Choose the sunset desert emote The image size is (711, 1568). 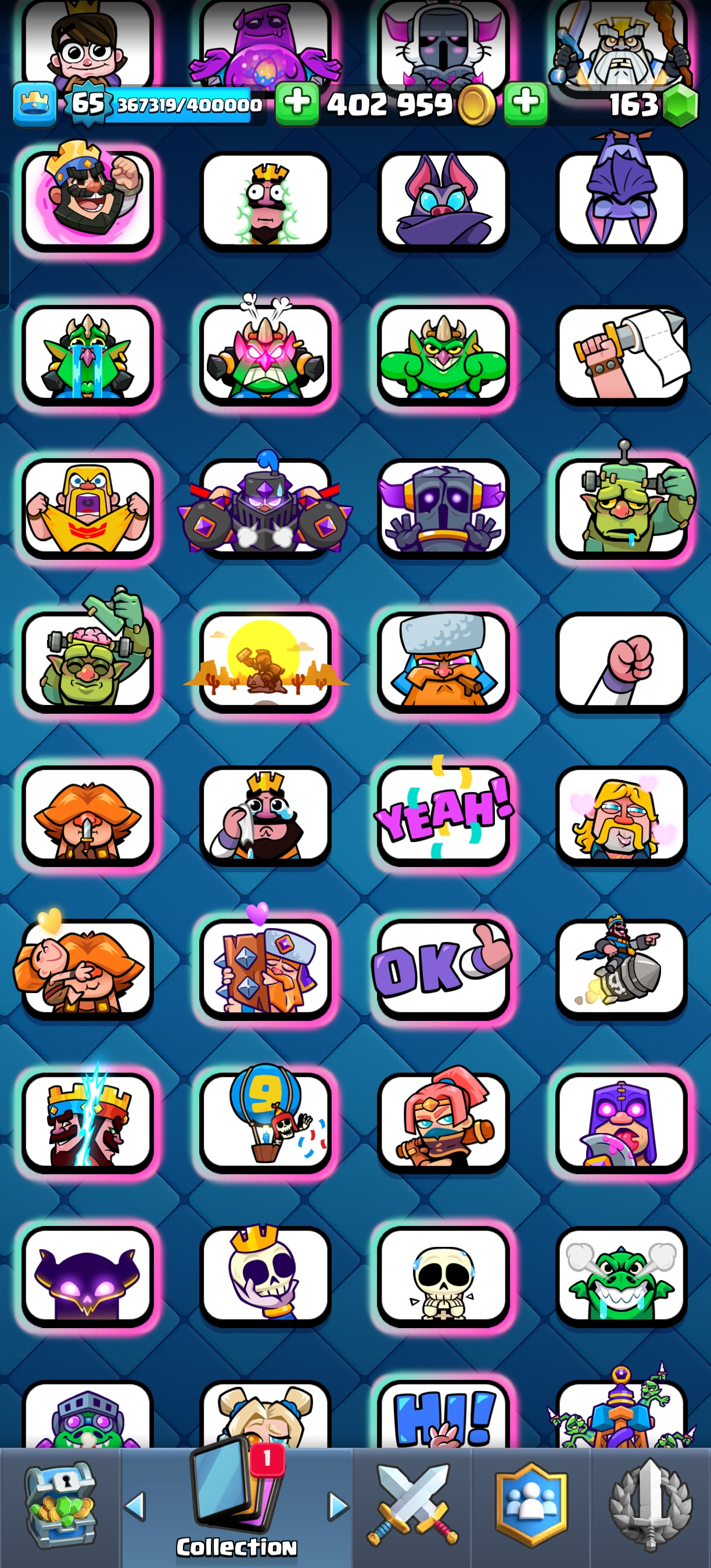point(265,661)
